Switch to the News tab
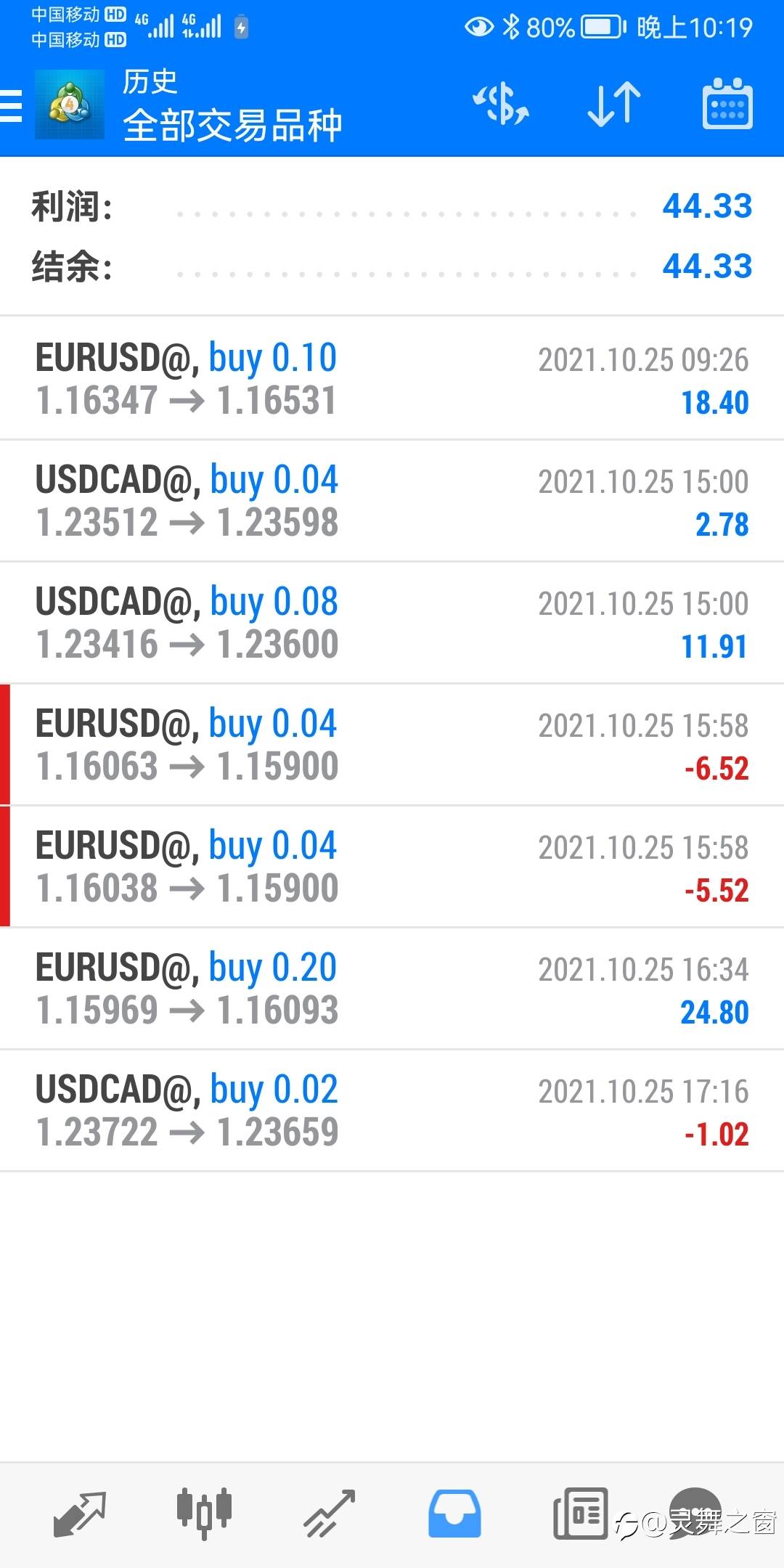The image size is (784, 1568). 581,1514
